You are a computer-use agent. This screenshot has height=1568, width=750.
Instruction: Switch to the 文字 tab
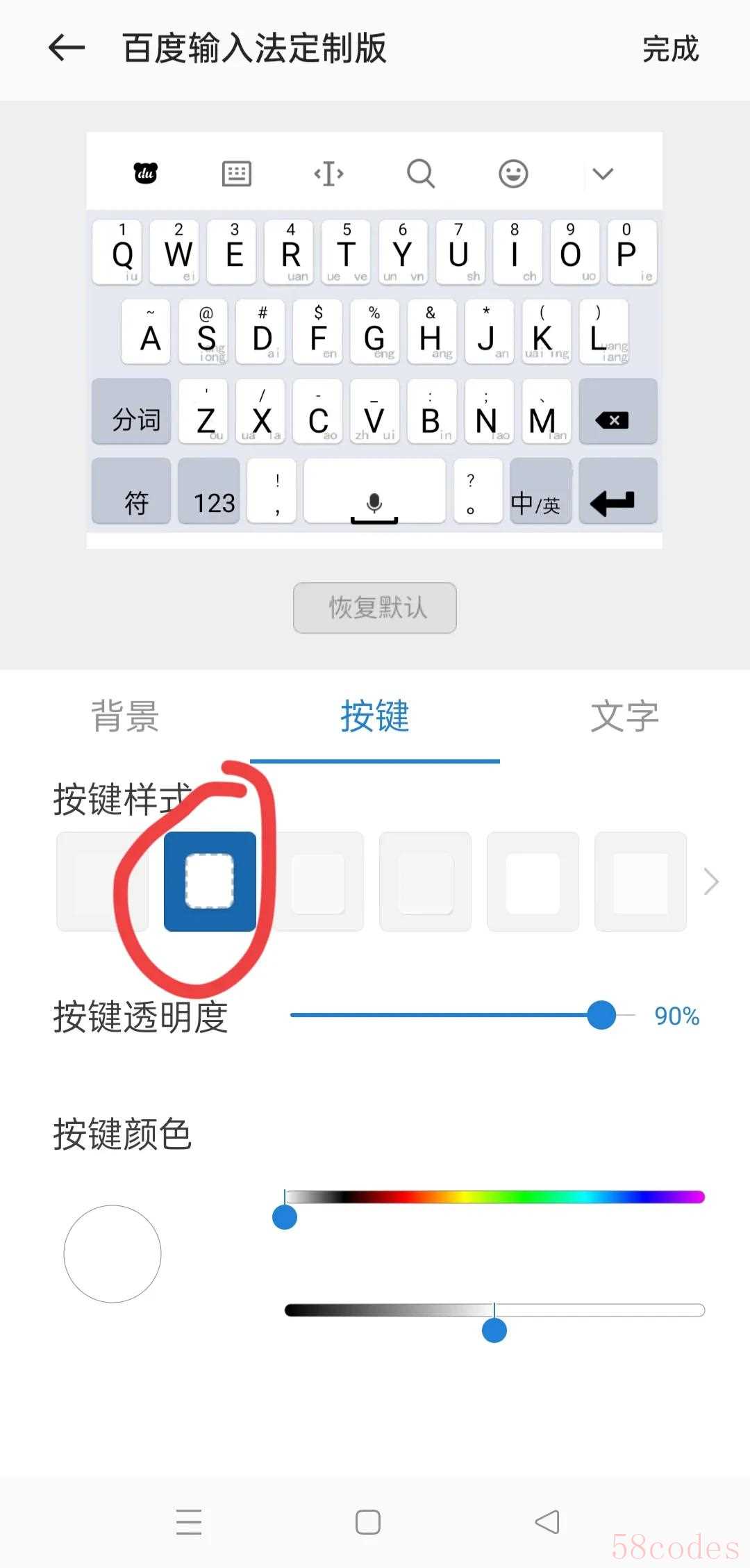(624, 716)
